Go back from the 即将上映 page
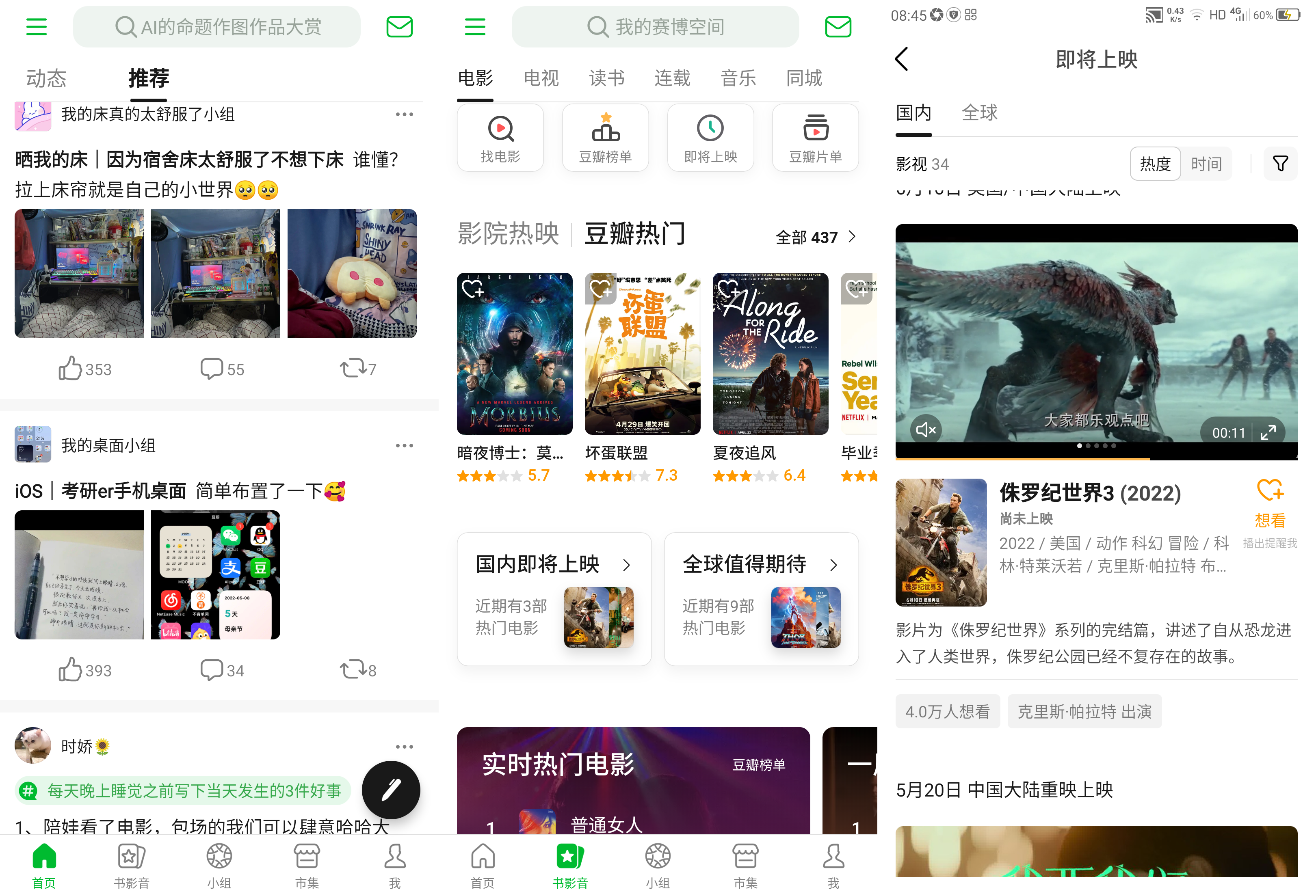 (902, 59)
